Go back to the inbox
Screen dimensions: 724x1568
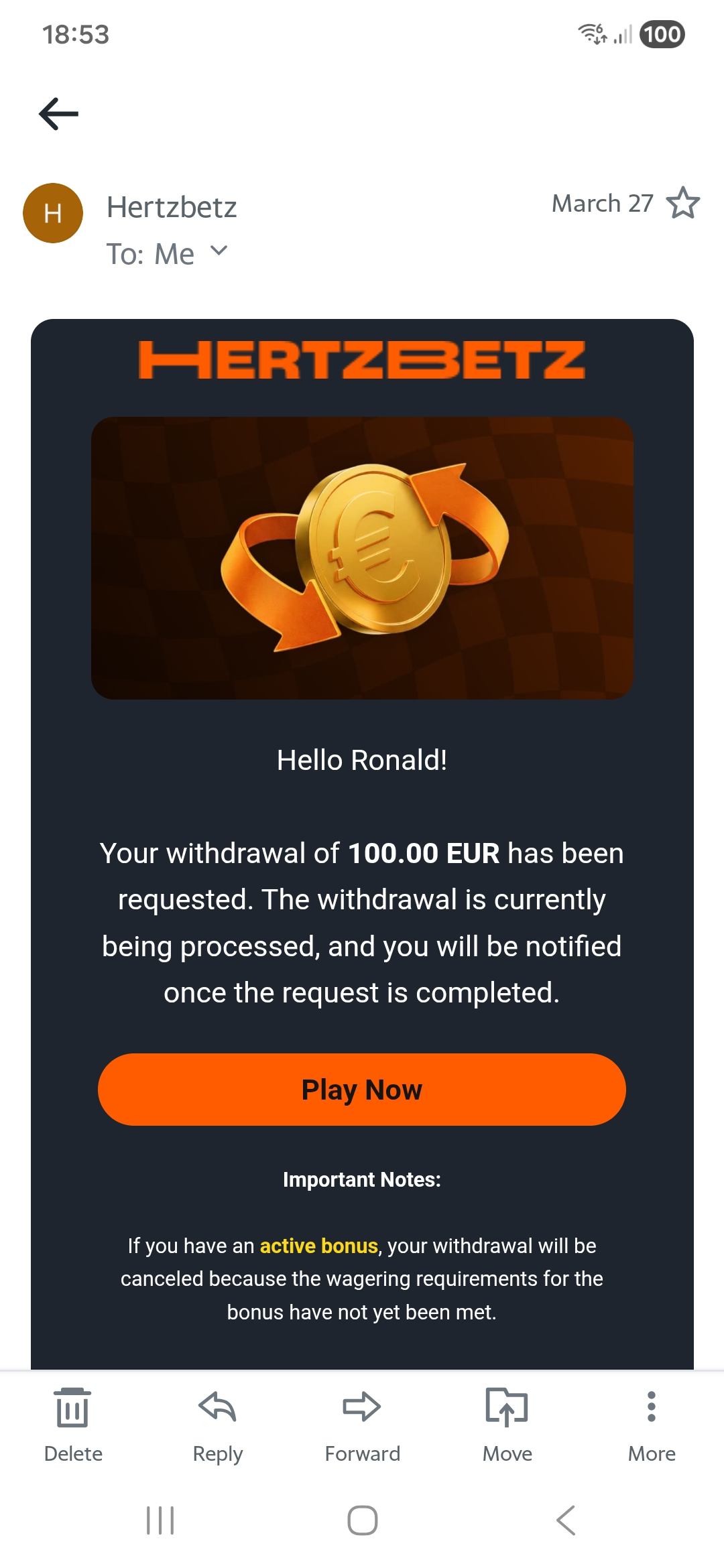click(x=59, y=113)
